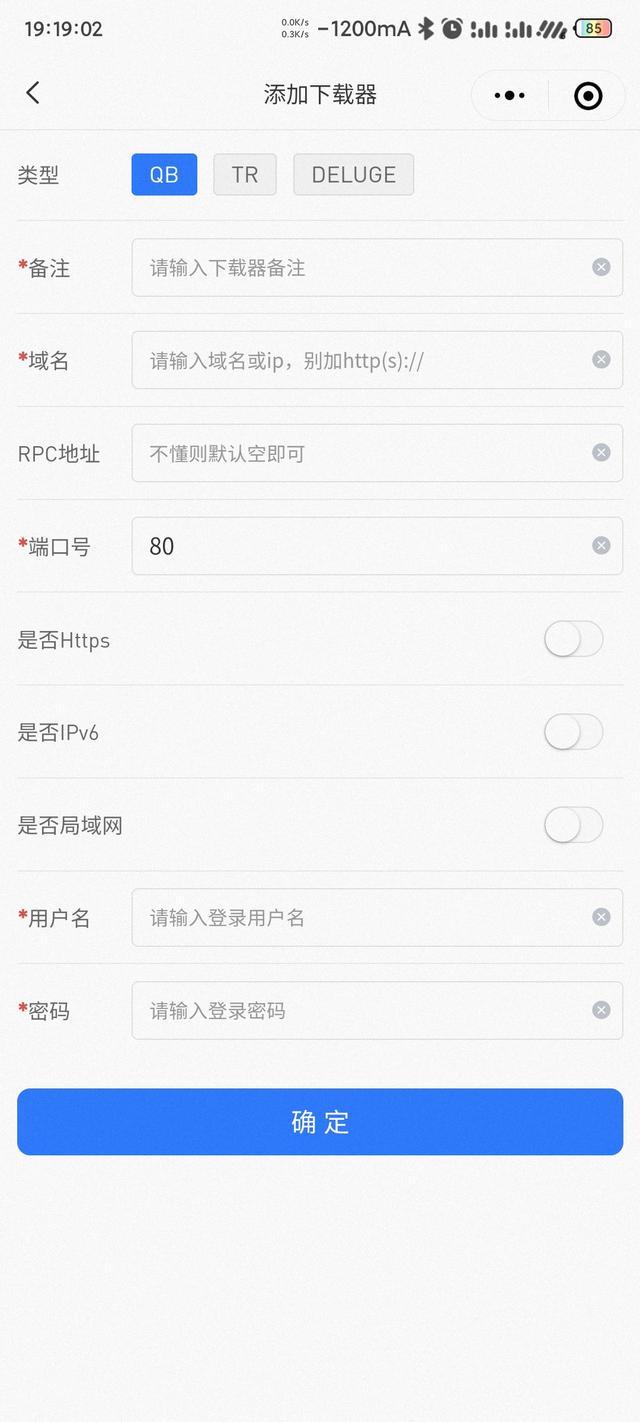Focus the 备注 input field
This screenshot has height=1422, width=640.
coord(377,267)
